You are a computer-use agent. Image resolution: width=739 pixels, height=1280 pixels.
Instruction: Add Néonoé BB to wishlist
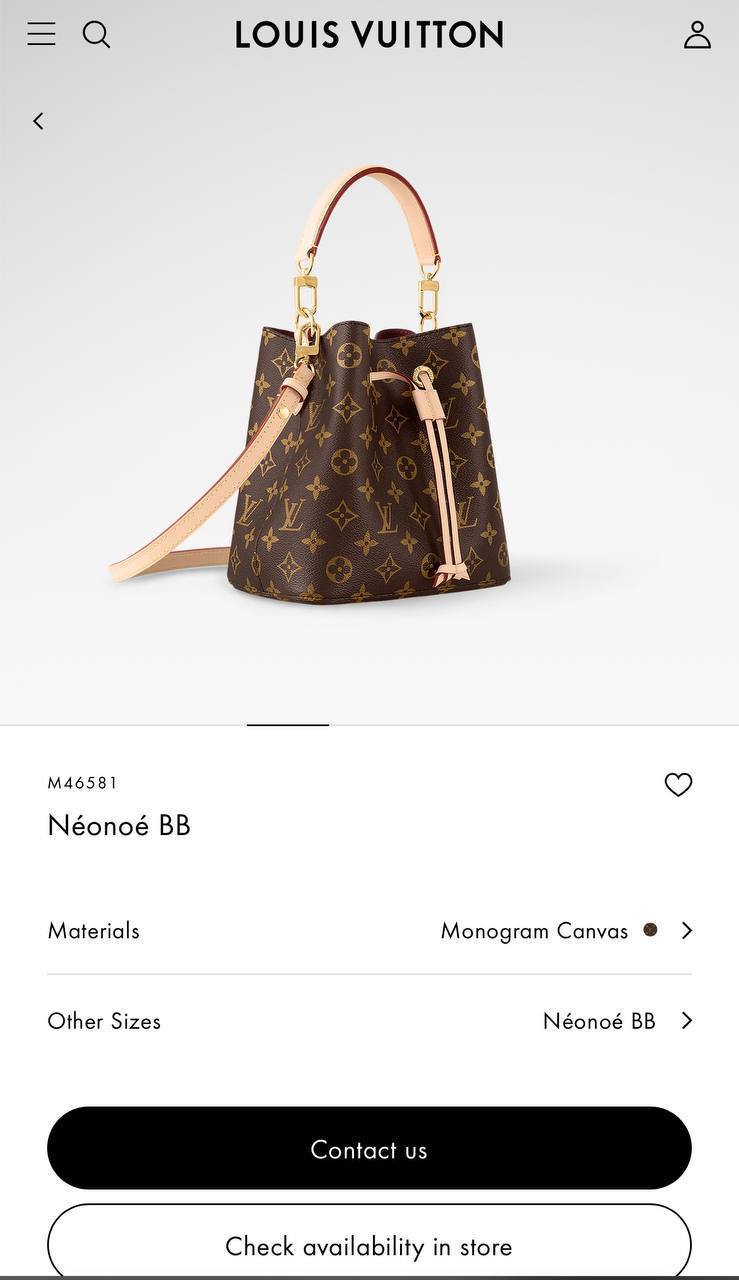pos(678,785)
